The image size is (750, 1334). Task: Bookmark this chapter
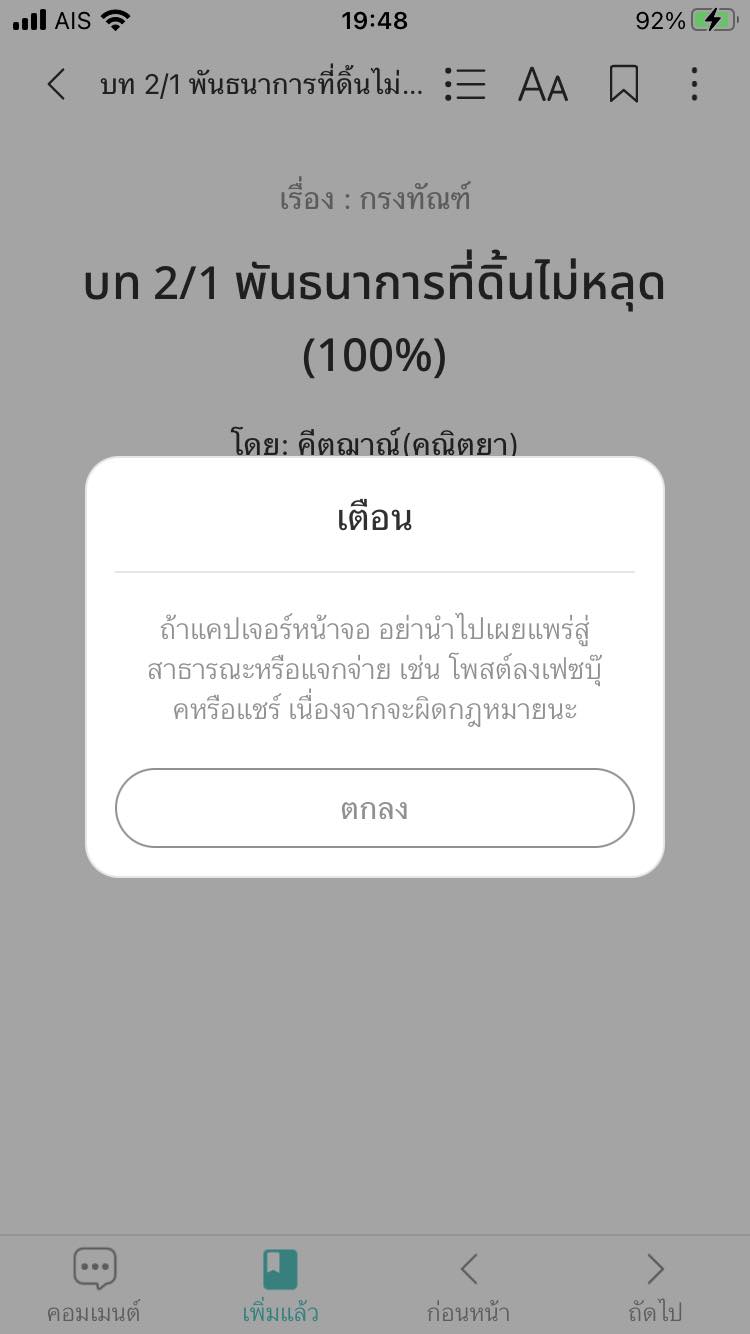click(624, 85)
